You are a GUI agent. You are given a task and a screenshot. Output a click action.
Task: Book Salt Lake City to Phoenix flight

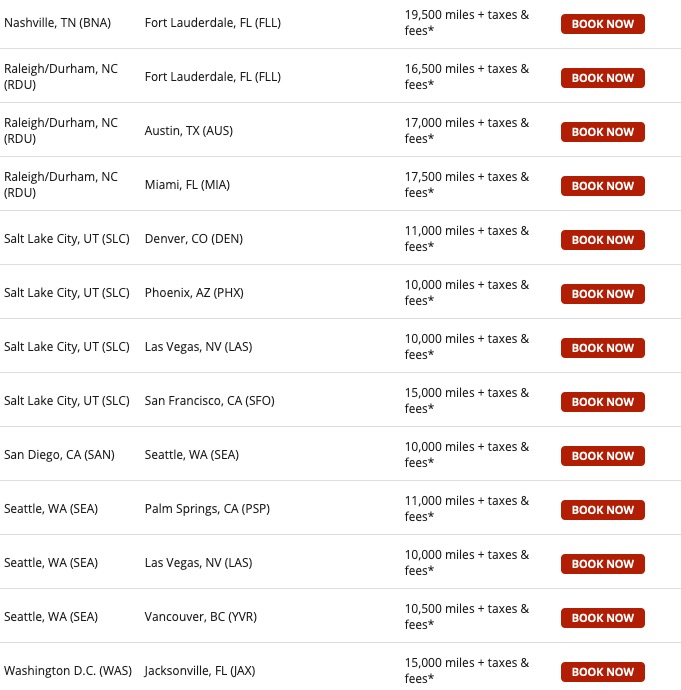(602, 294)
